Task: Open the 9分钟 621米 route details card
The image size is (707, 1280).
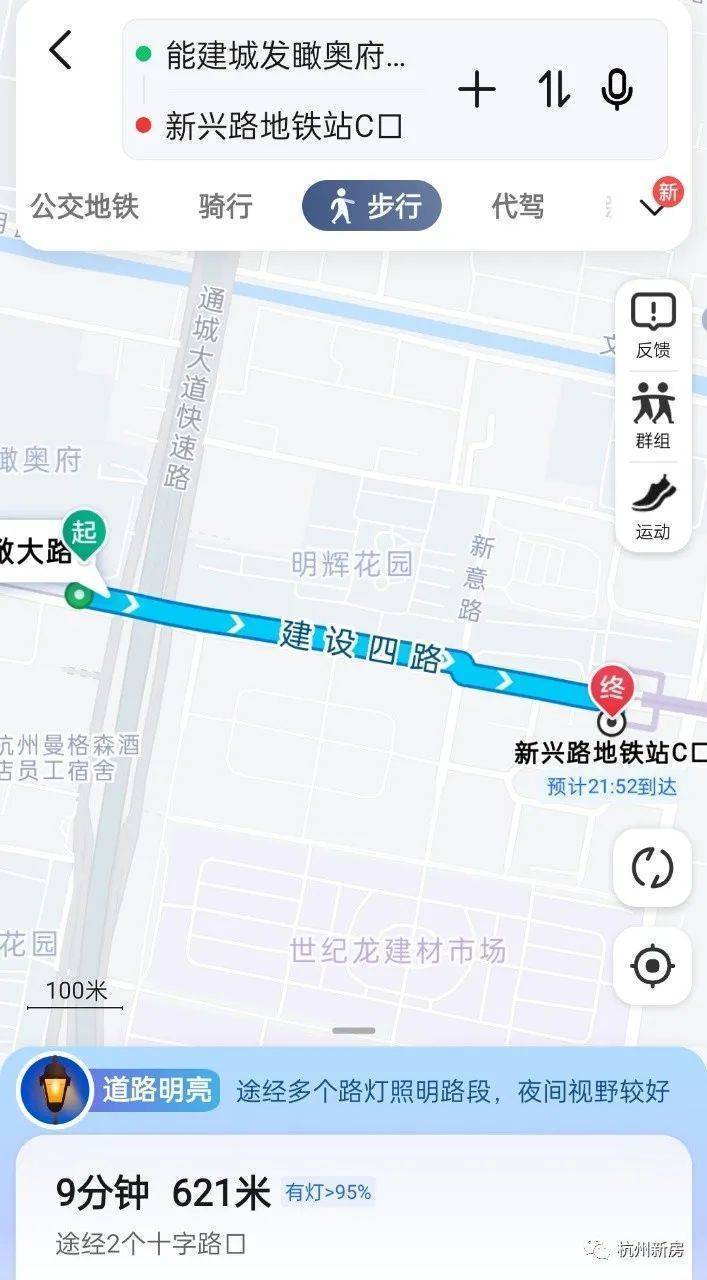Action: 352,1208
